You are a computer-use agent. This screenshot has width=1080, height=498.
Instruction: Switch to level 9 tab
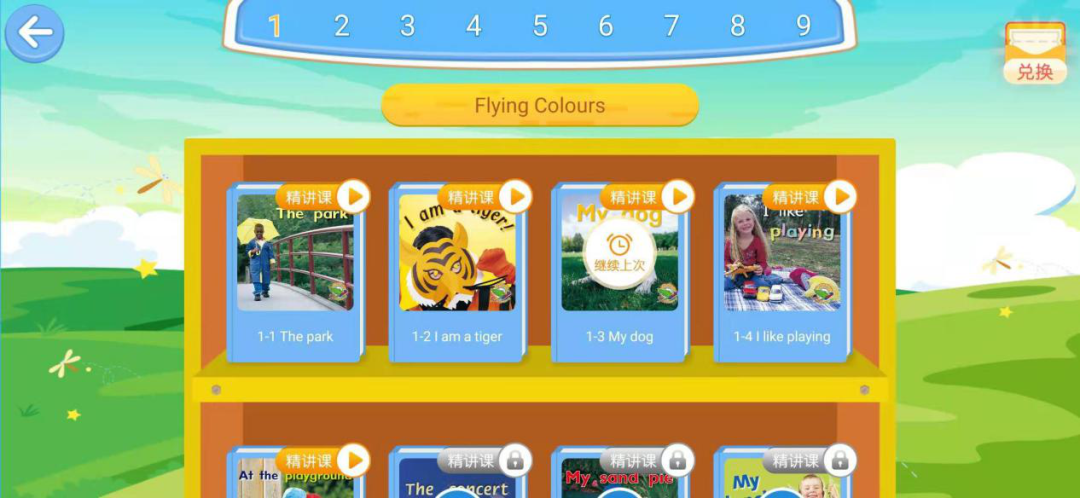point(803,27)
